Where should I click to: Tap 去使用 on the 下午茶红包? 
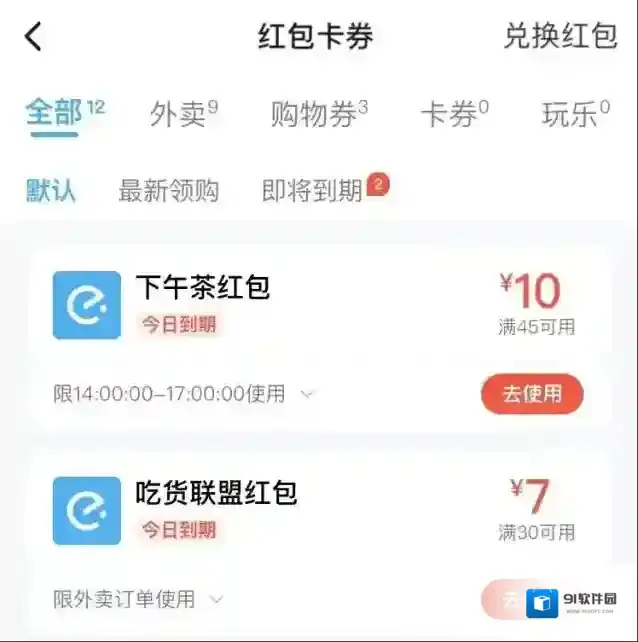click(532, 394)
